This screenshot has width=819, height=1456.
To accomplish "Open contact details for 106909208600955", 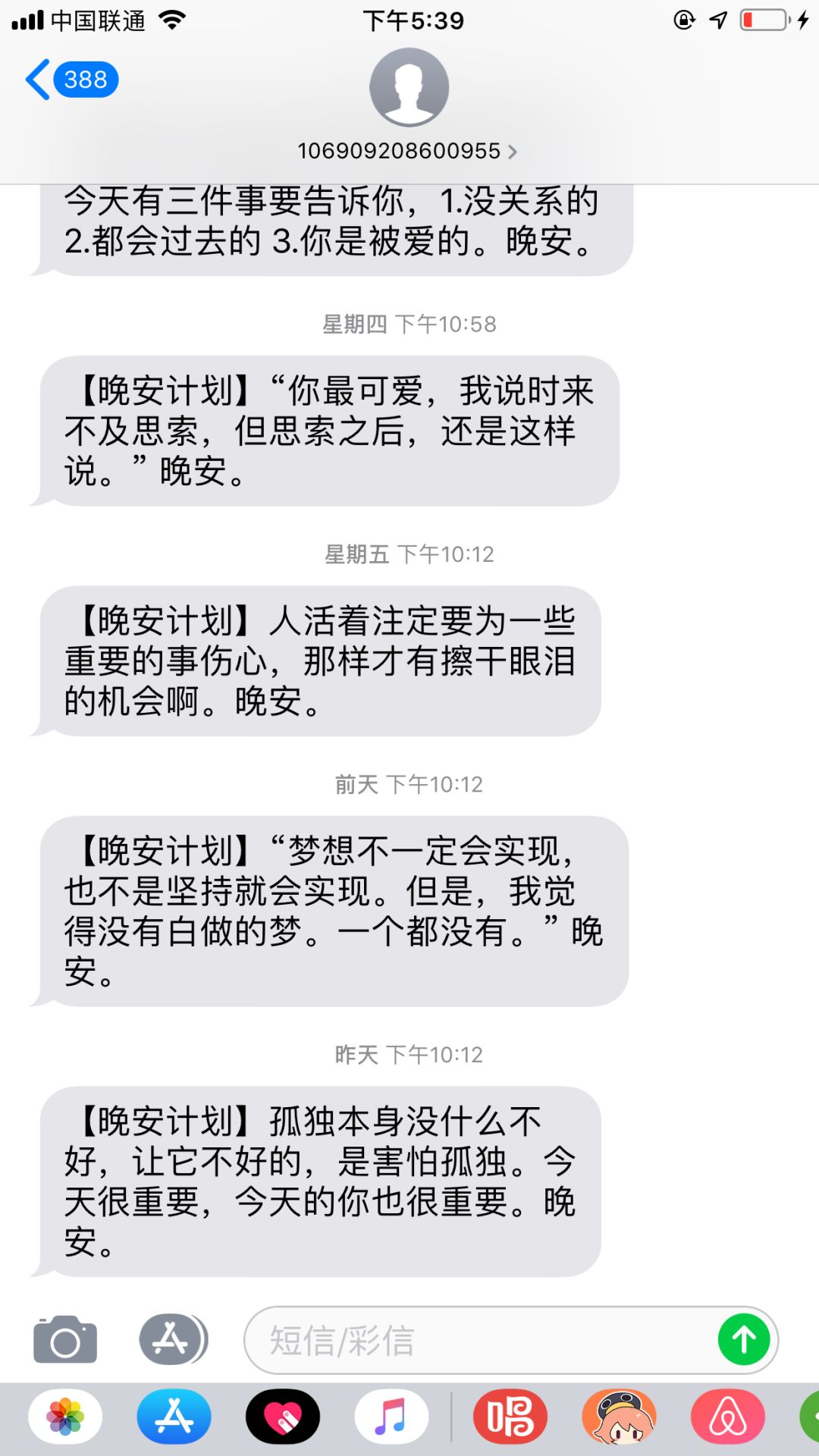I will pyautogui.click(x=408, y=151).
